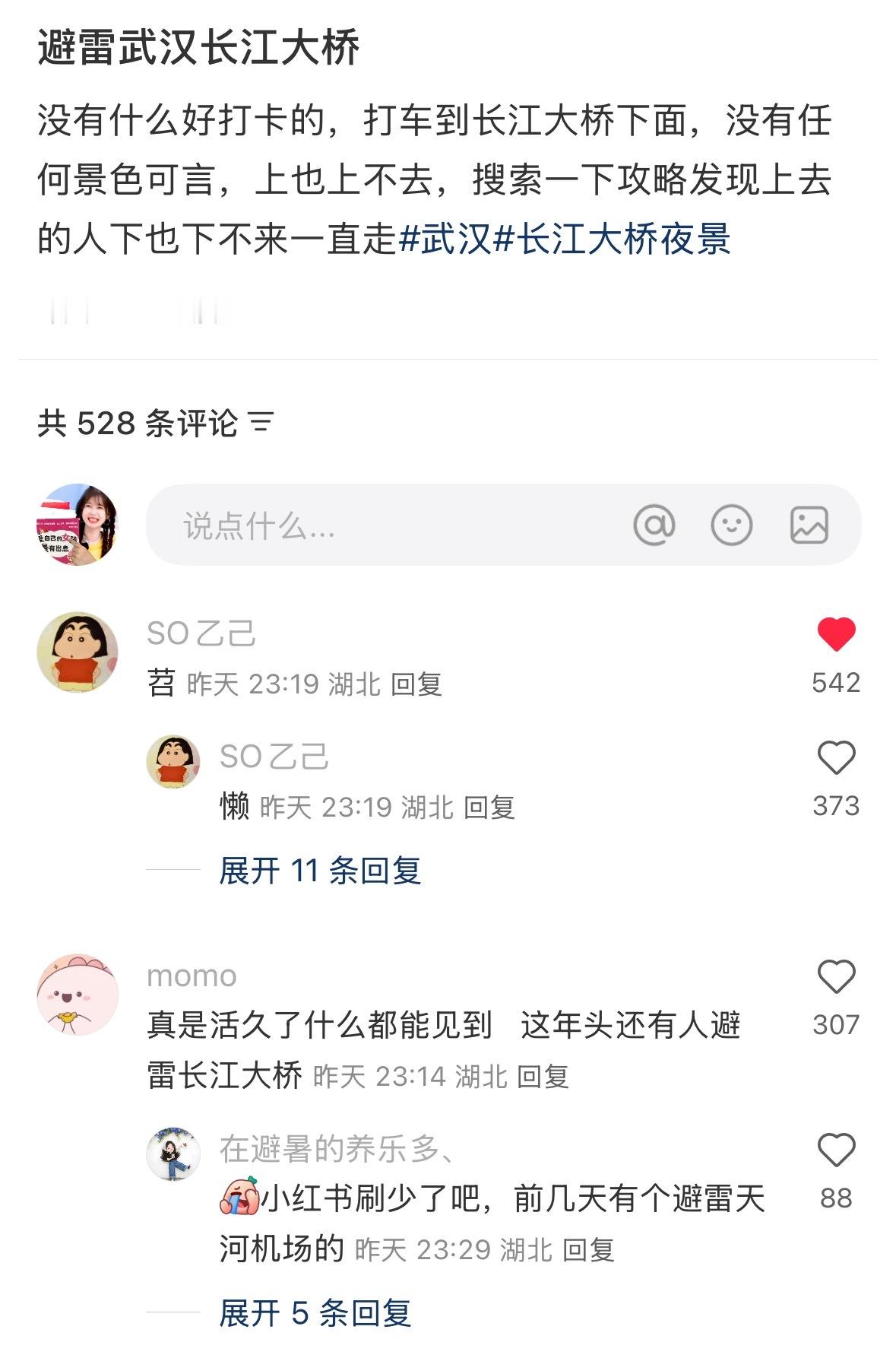Tap the 说点什么 comment input field
Image resolution: width=896 pixels, height=1355 pixels.
coord(380,525)
